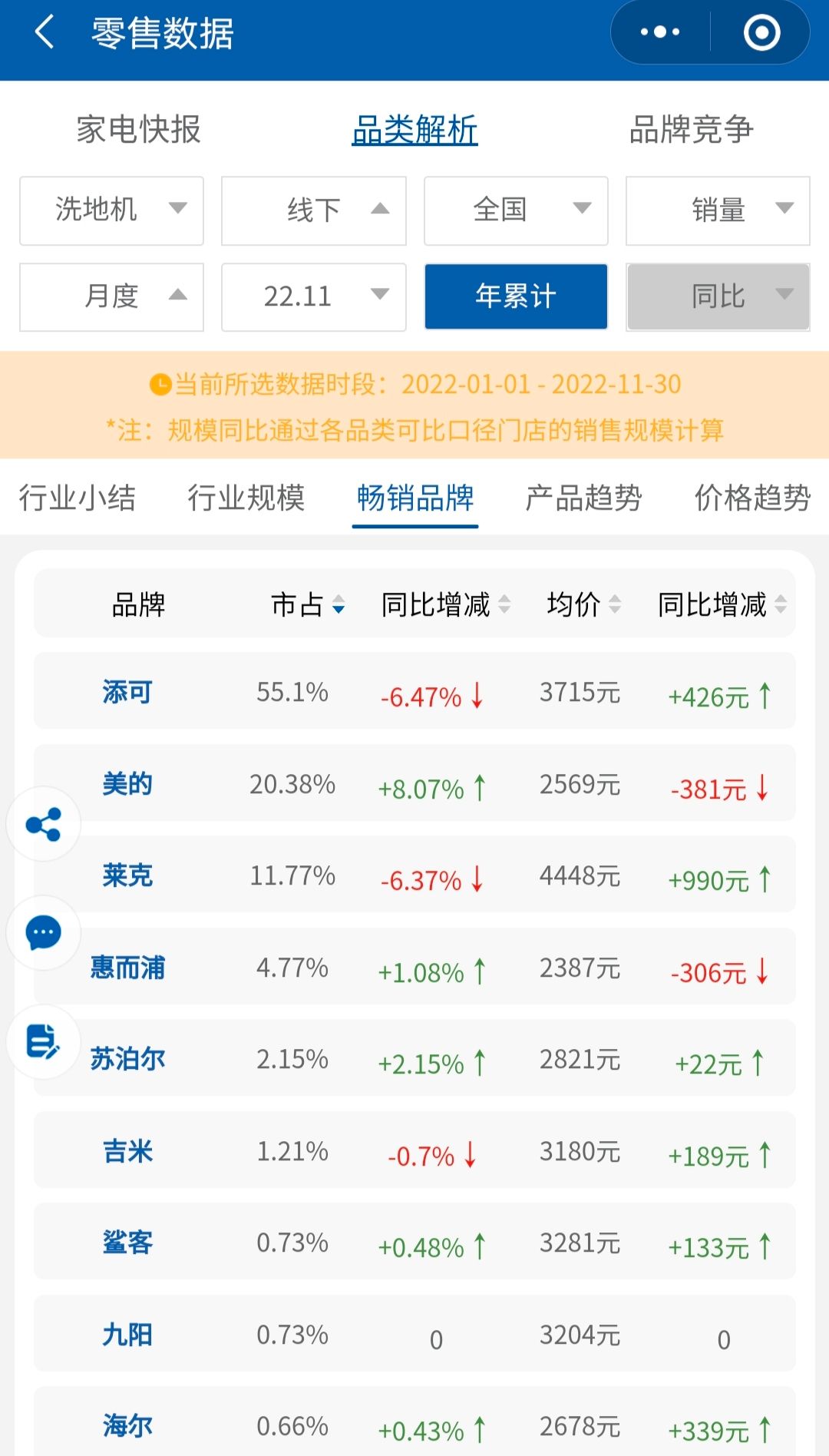The height and width of the screenshot is (1456, 829).
Task: Switch to 行业规模 tab
Action: [x=246, y=498]
